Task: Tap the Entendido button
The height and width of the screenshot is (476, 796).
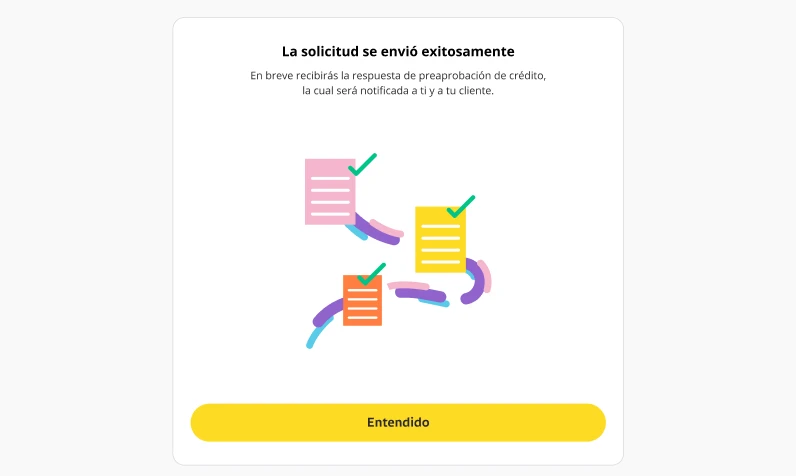Action: pyautogui.click(x=398, y=422)
